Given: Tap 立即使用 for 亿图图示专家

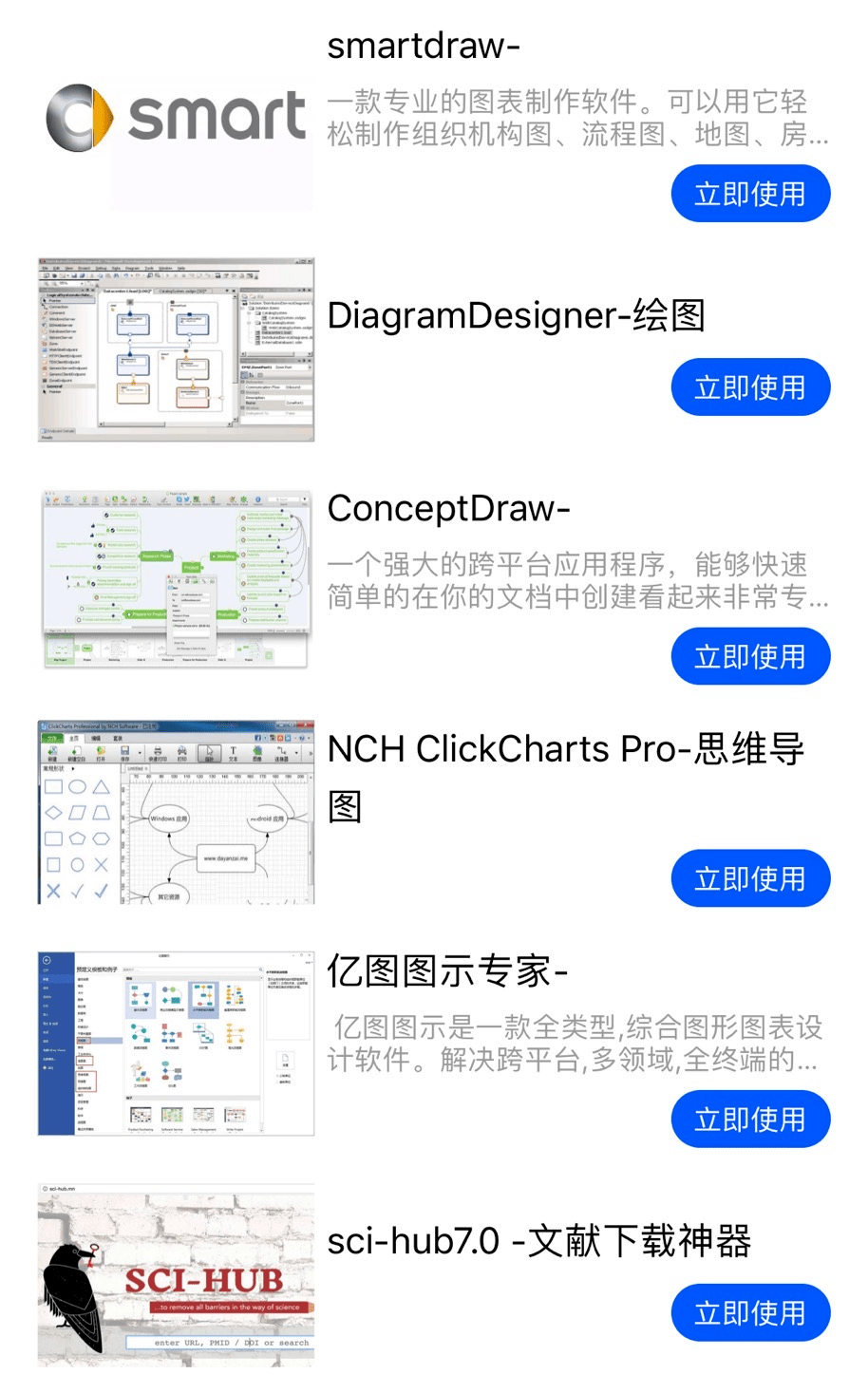Looking at the screenshot, I should tap(750, 1120).
